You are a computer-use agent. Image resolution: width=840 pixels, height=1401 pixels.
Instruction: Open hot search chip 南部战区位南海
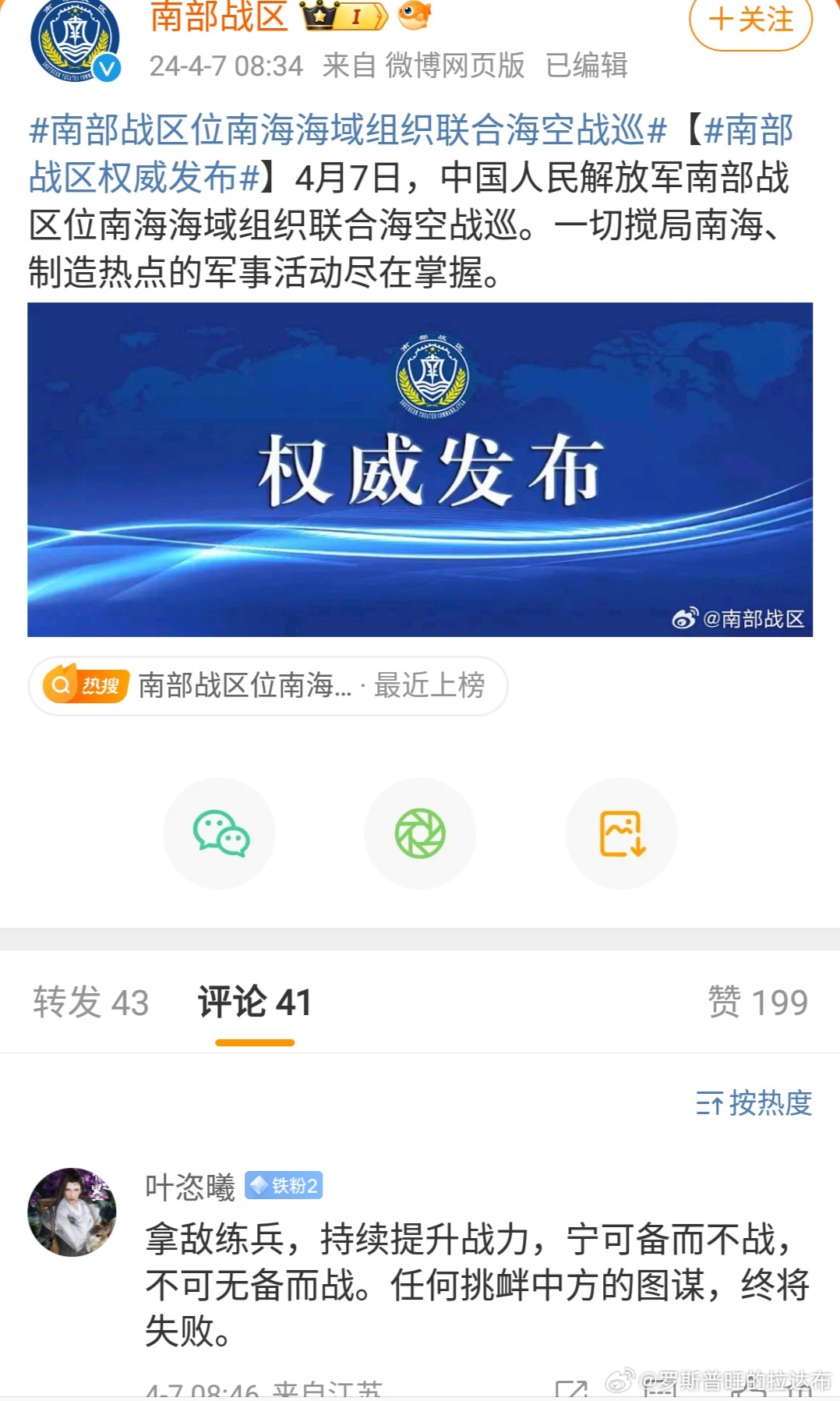pyautogui.click(x=268, y=686)
